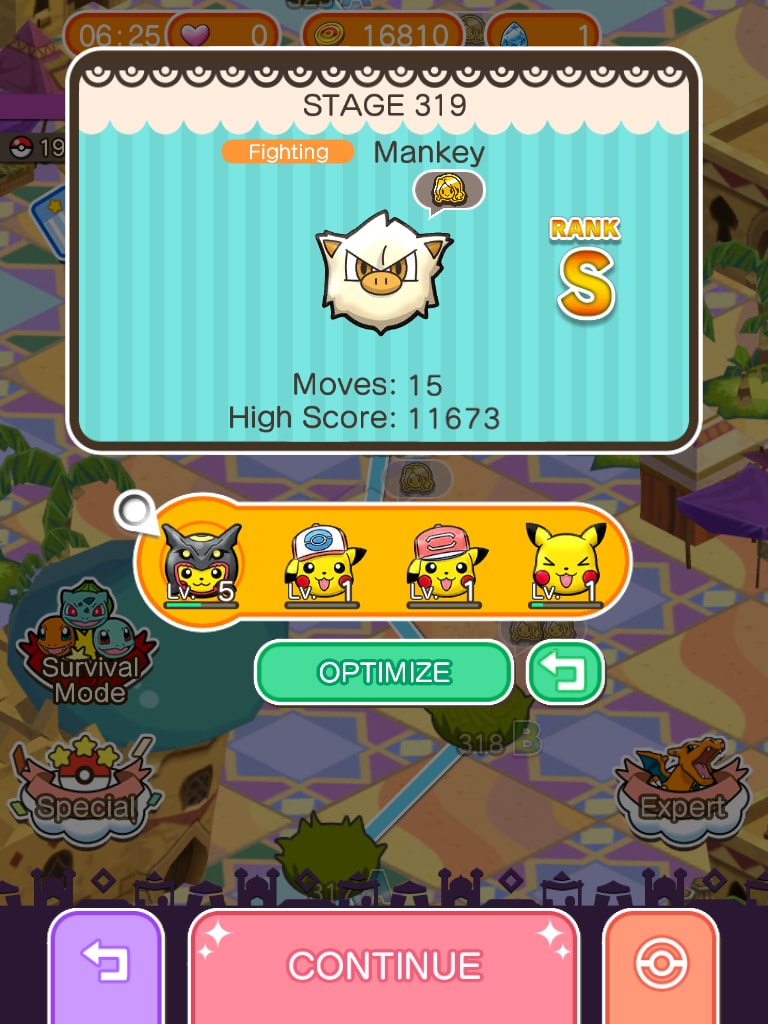Open the Expert stages
The width and height of the screenshot is (768, 1024).
point(683,785)
